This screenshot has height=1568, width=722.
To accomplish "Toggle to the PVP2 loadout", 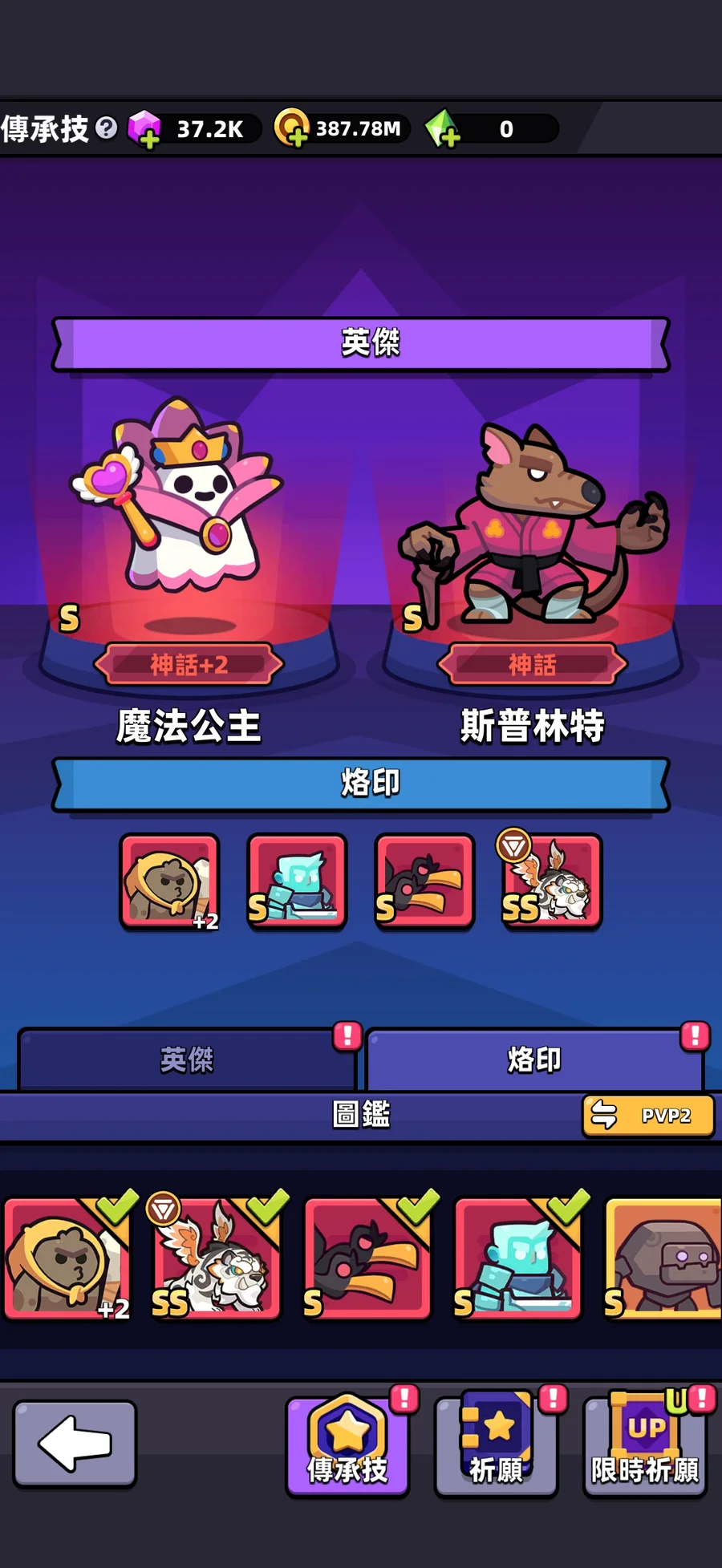I will [x=648, y=1115].
